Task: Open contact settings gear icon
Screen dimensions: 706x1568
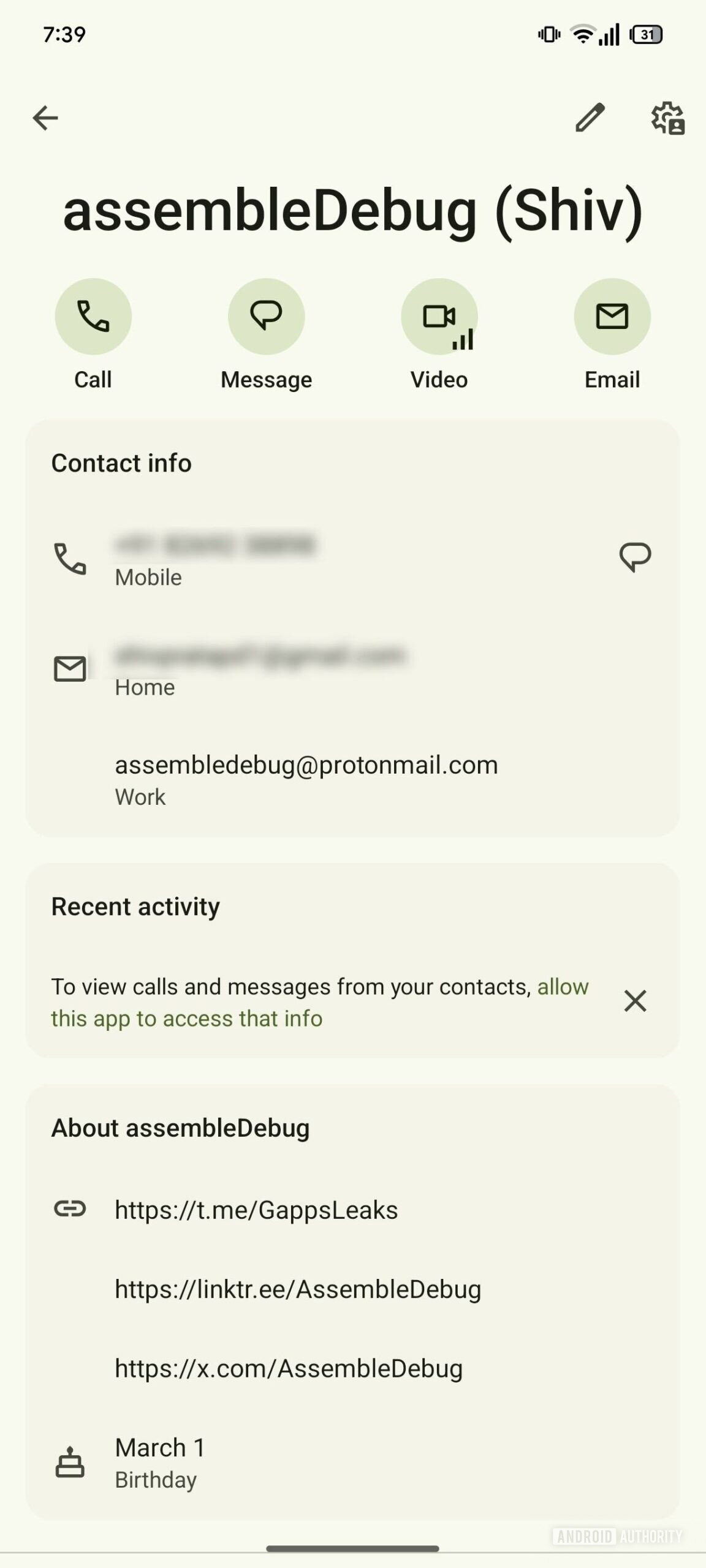Action: 667,118
